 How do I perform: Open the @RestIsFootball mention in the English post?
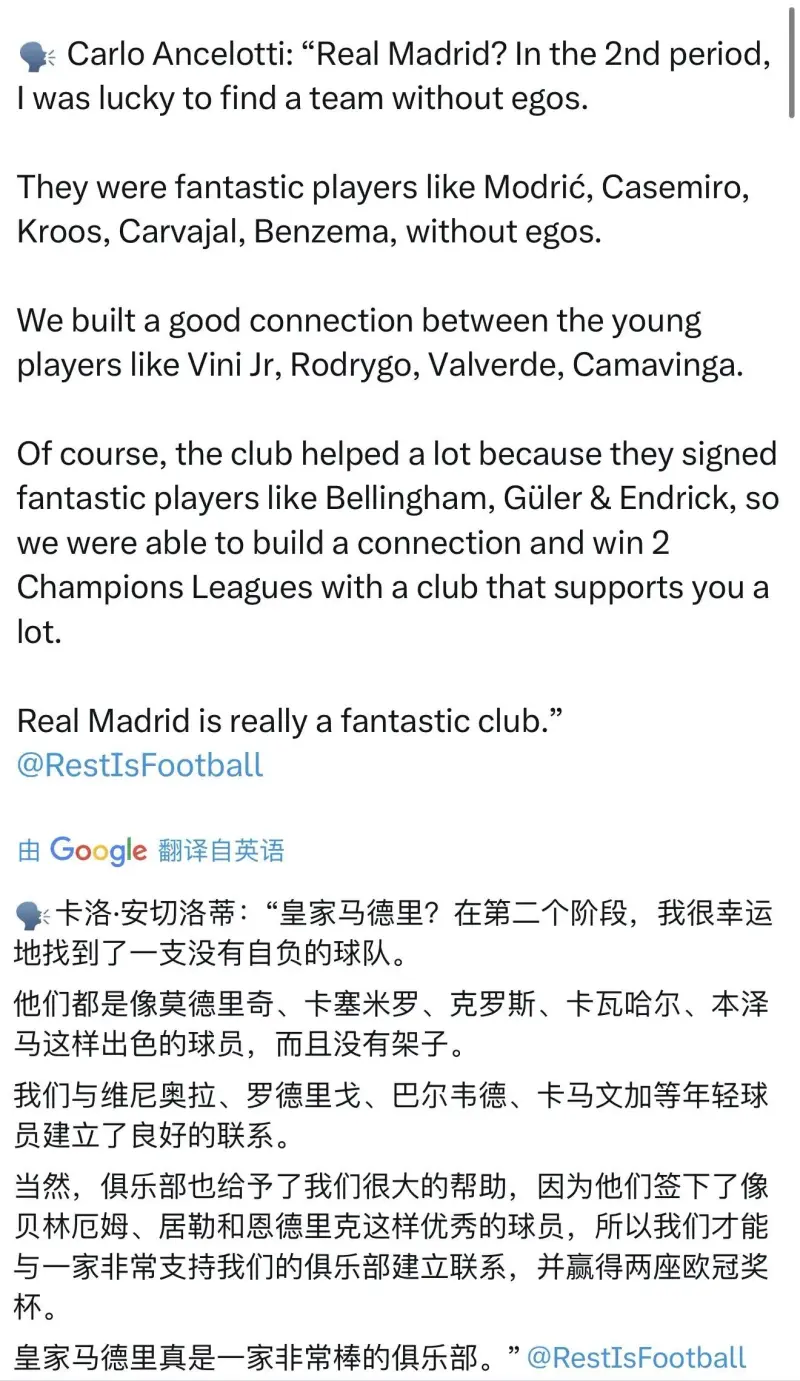140,765
